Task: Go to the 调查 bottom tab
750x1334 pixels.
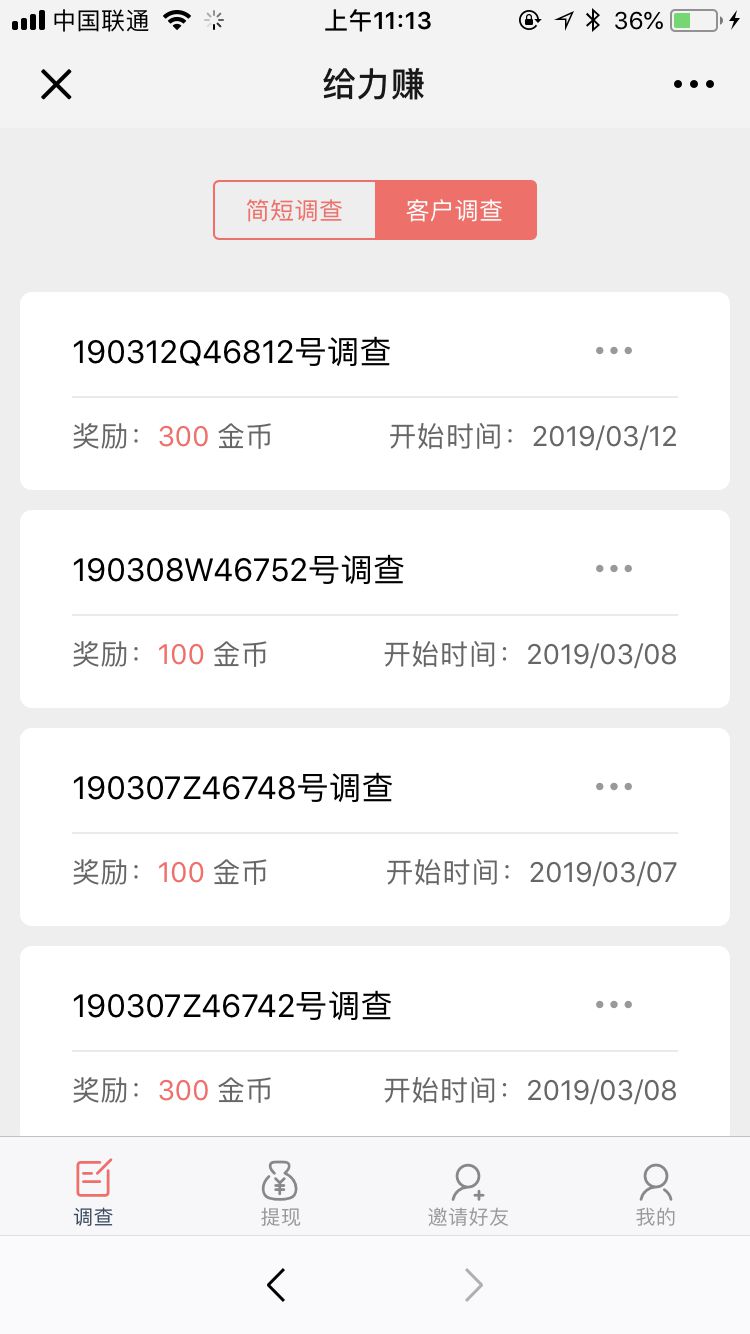Action: pyautogui.click(x=94, y=1193)
